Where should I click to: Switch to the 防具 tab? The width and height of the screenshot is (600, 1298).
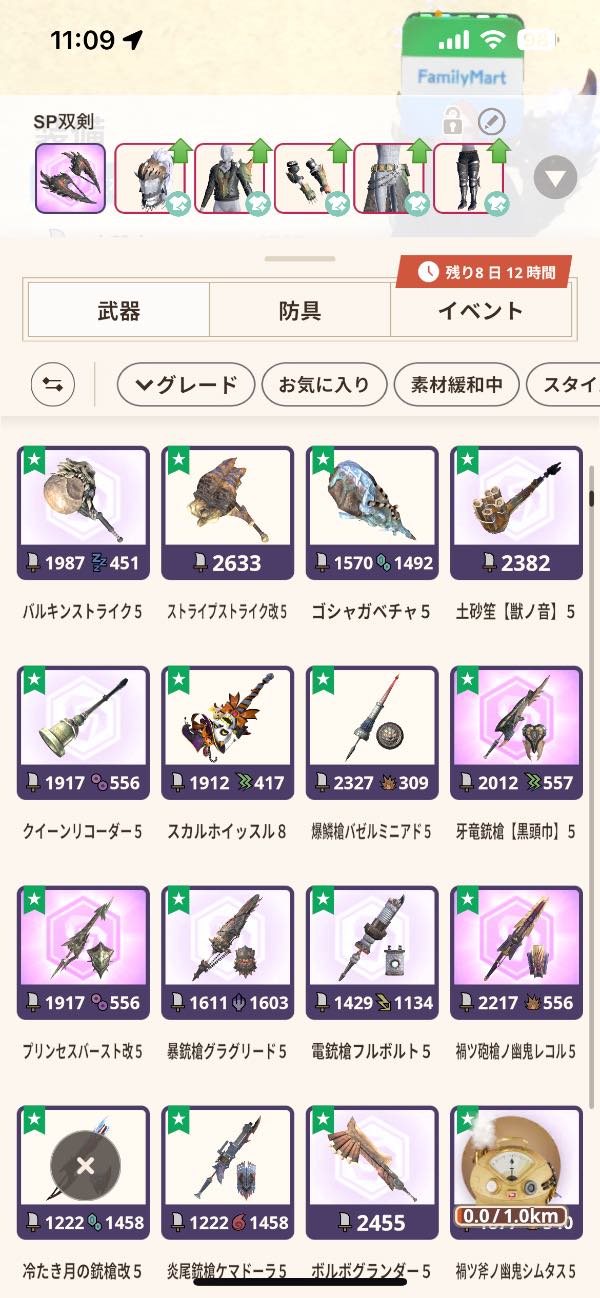[x=299, y=311]
